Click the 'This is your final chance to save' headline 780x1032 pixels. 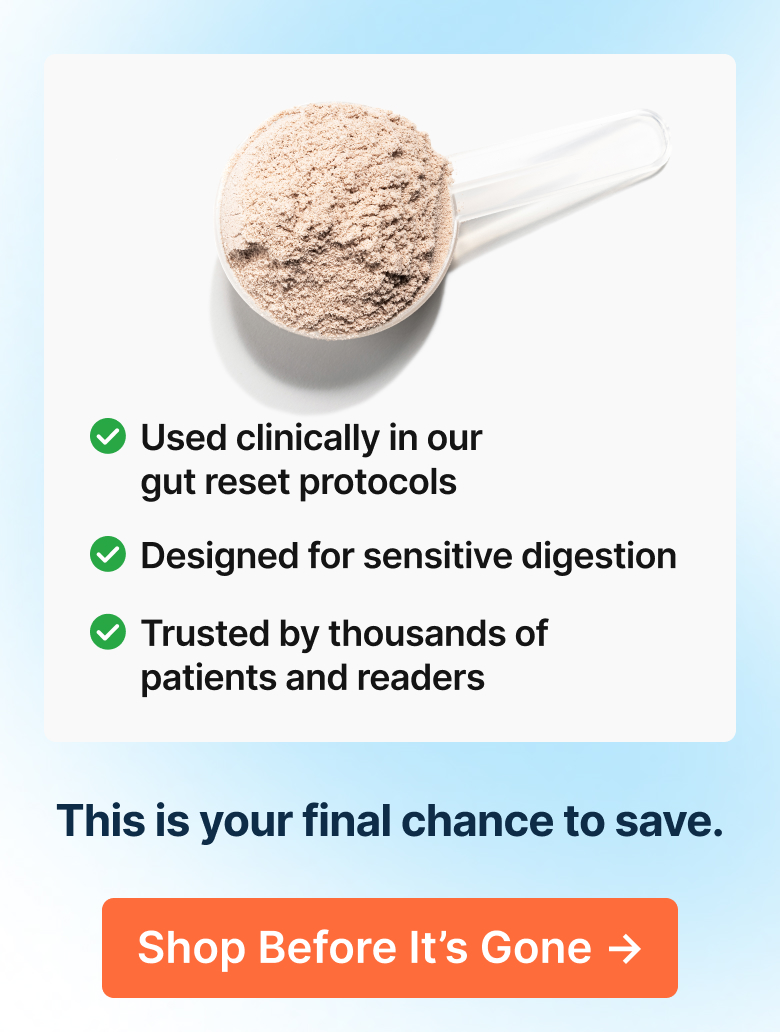click(x=390, y=820)
